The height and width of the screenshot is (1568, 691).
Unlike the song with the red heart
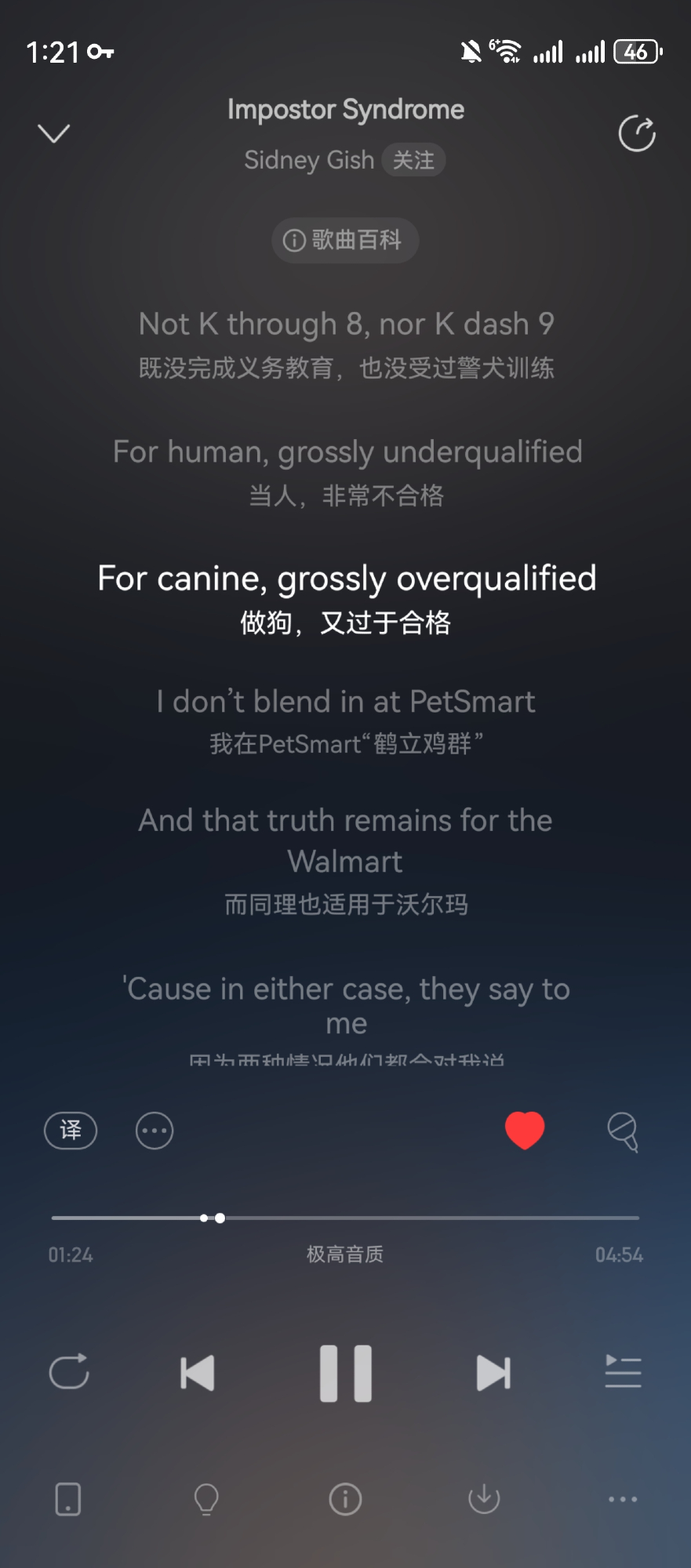point(525,1131)
